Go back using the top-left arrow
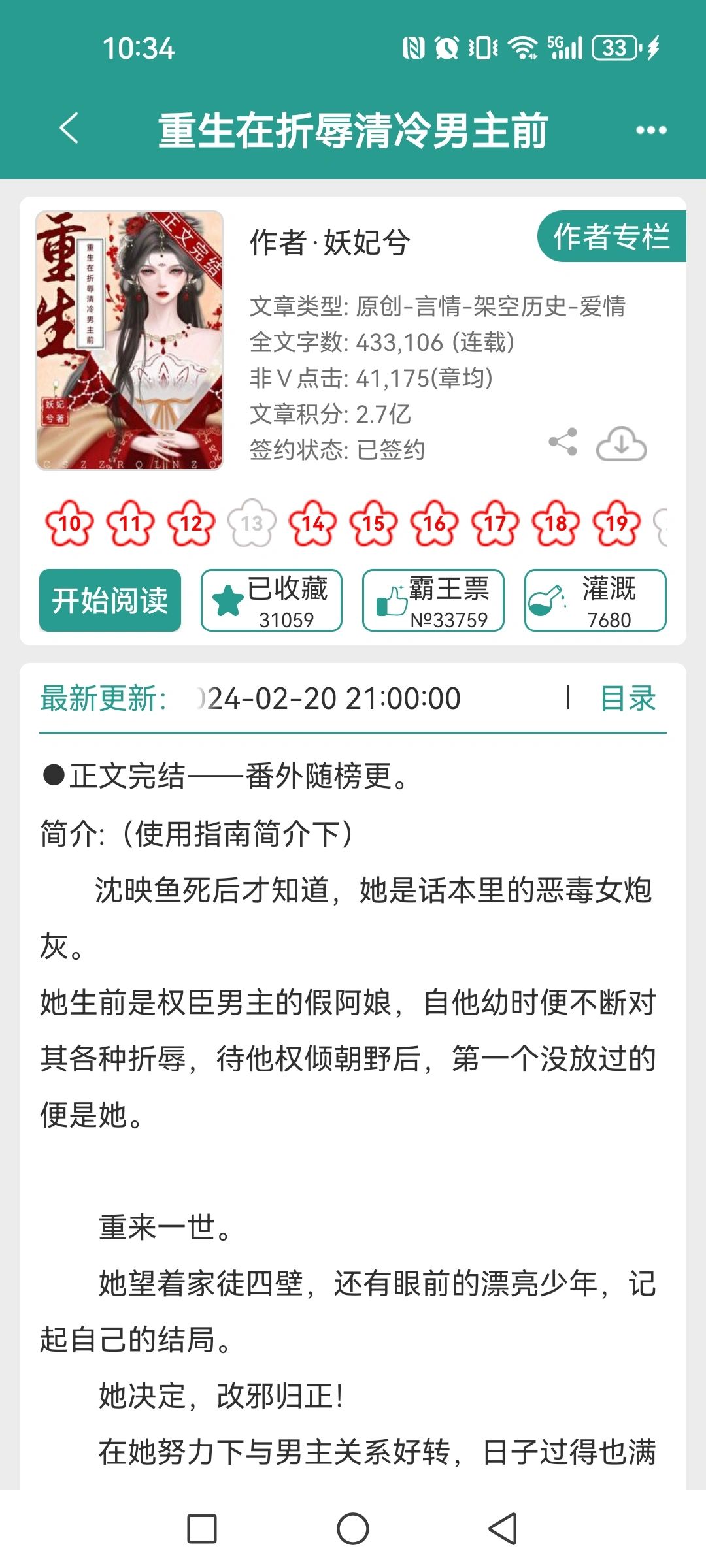Viewport: 706px width, 1568px height. (x=69, y=128)
